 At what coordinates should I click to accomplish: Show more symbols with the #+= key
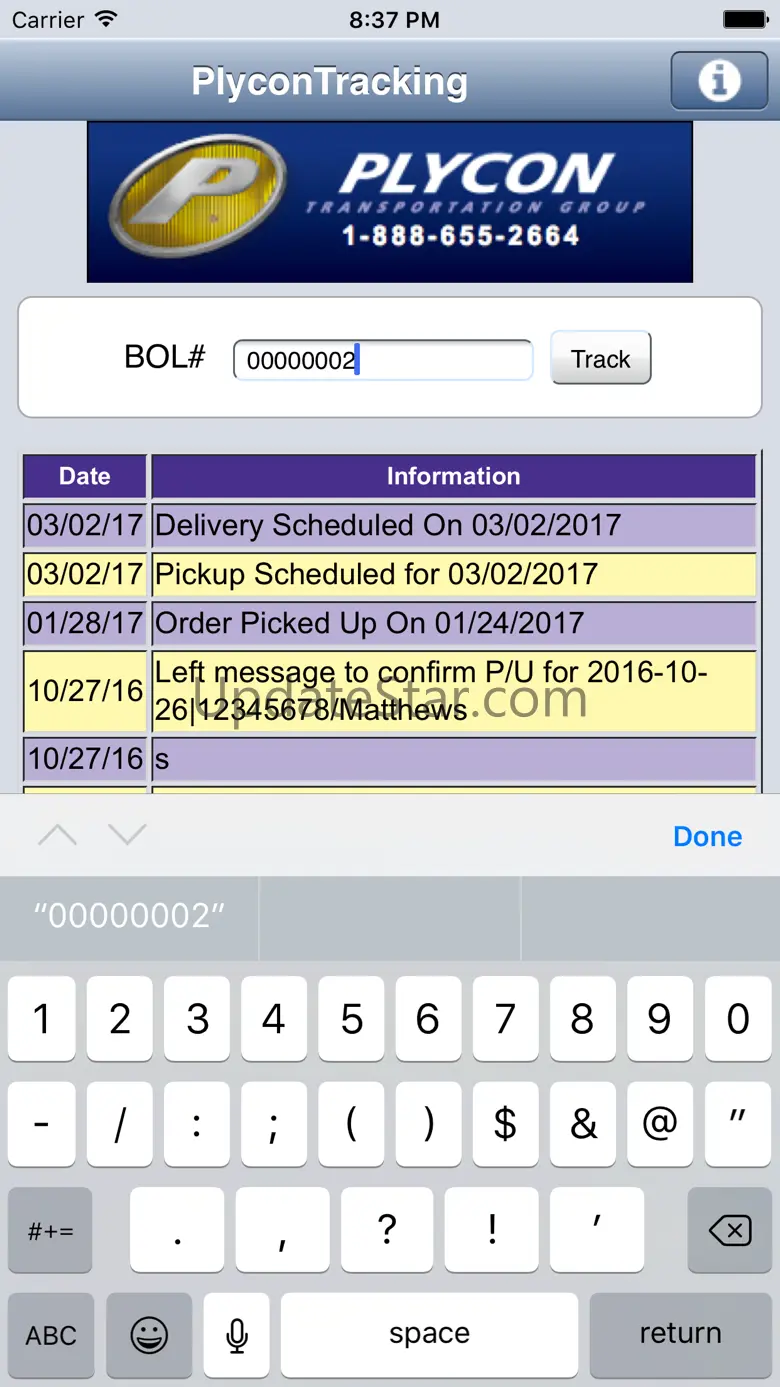pyautogui.click(x=51, y=1230)
